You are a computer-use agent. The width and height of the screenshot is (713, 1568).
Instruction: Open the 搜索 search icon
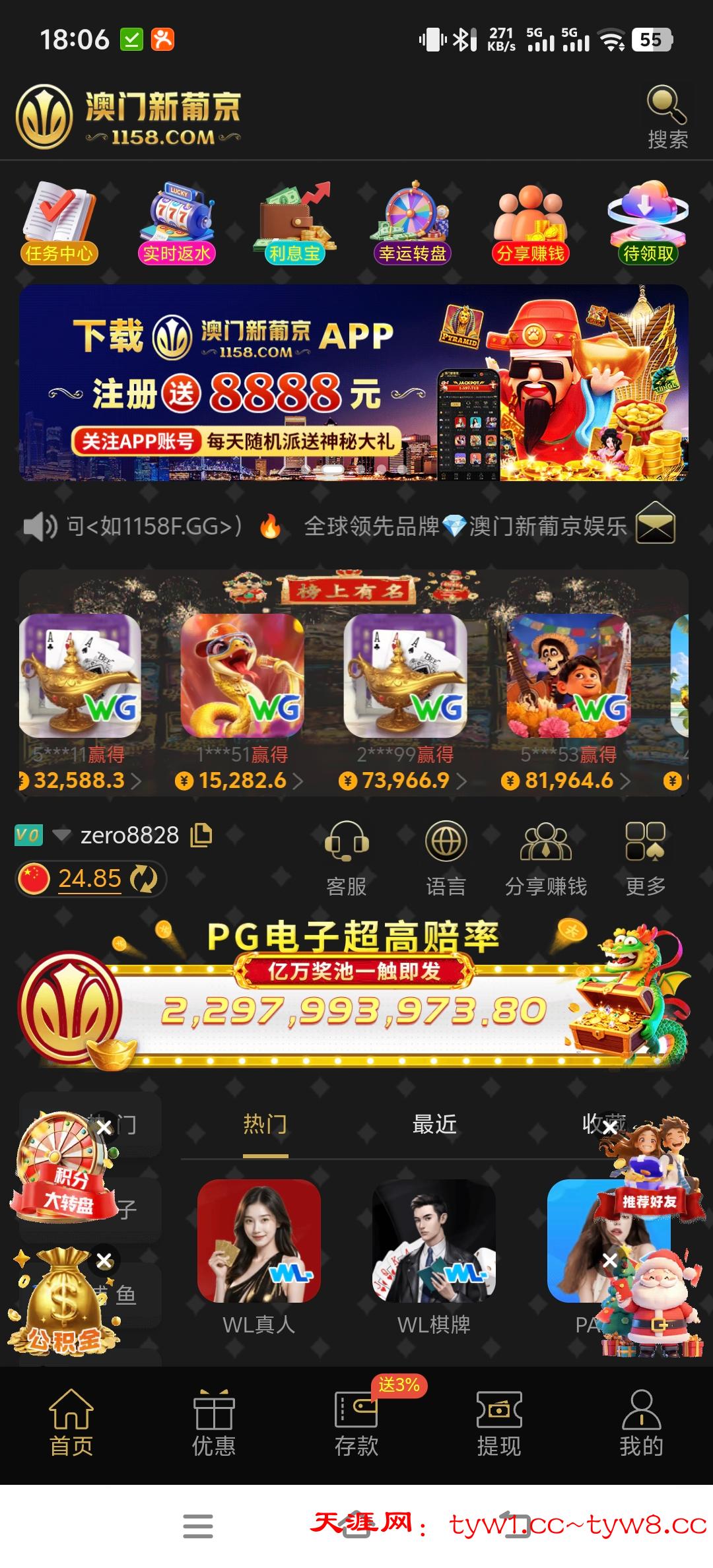667,116
